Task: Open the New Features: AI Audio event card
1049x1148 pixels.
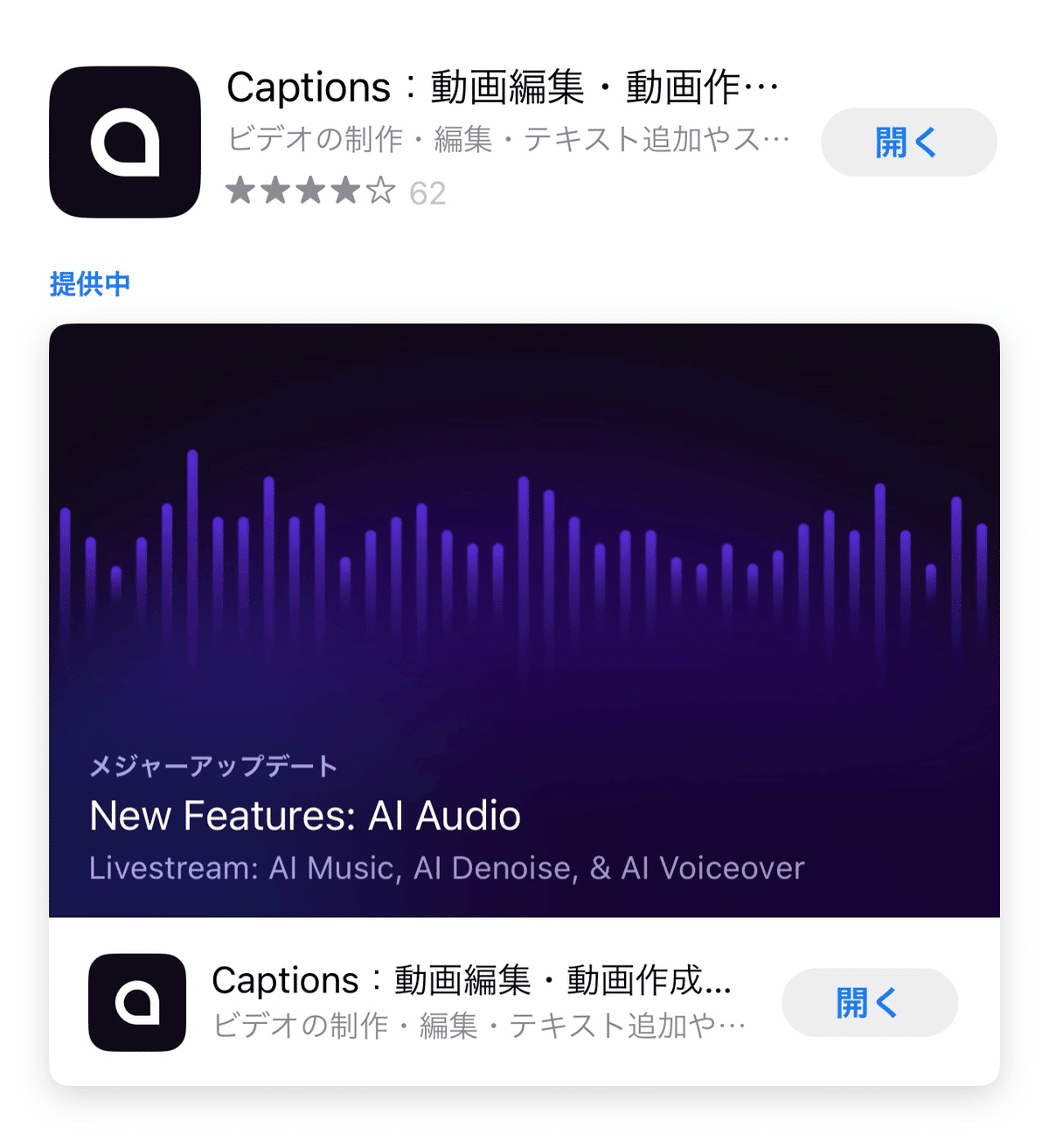Action: click(x=523, y=621)
